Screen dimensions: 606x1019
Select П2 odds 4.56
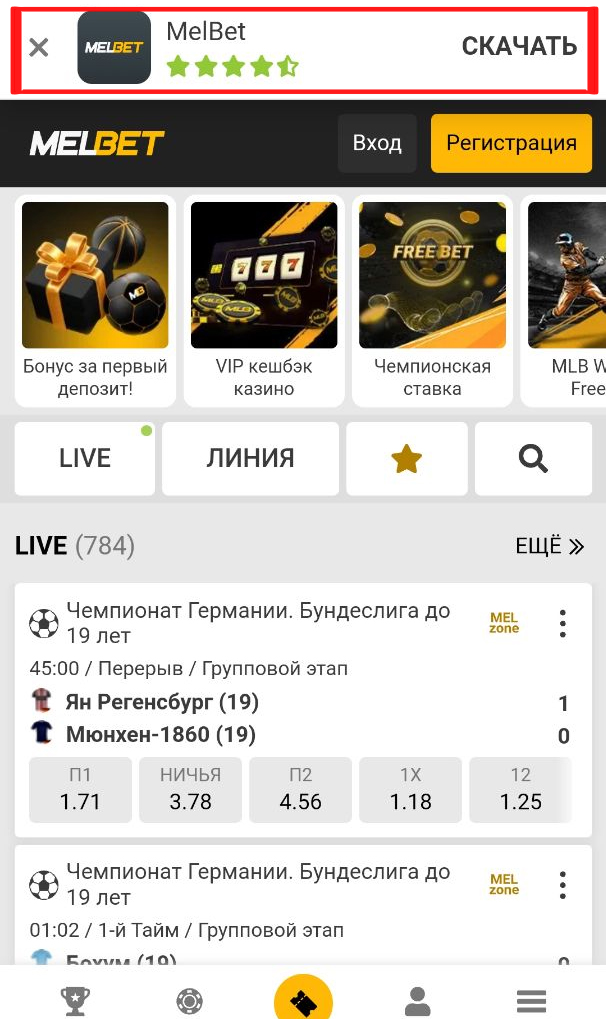[301, 789]
